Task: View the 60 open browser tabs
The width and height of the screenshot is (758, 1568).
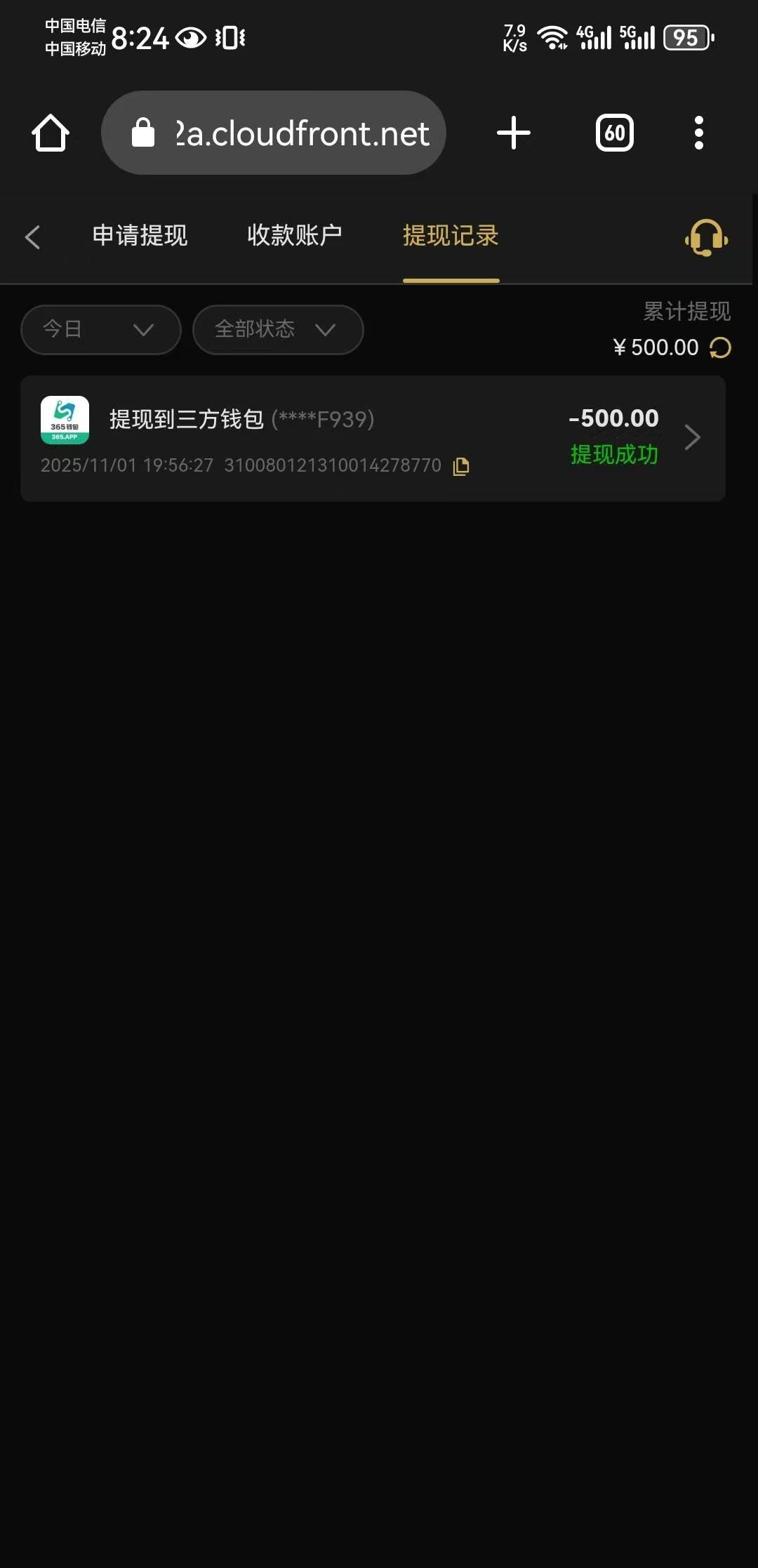Action: point(614,133)
